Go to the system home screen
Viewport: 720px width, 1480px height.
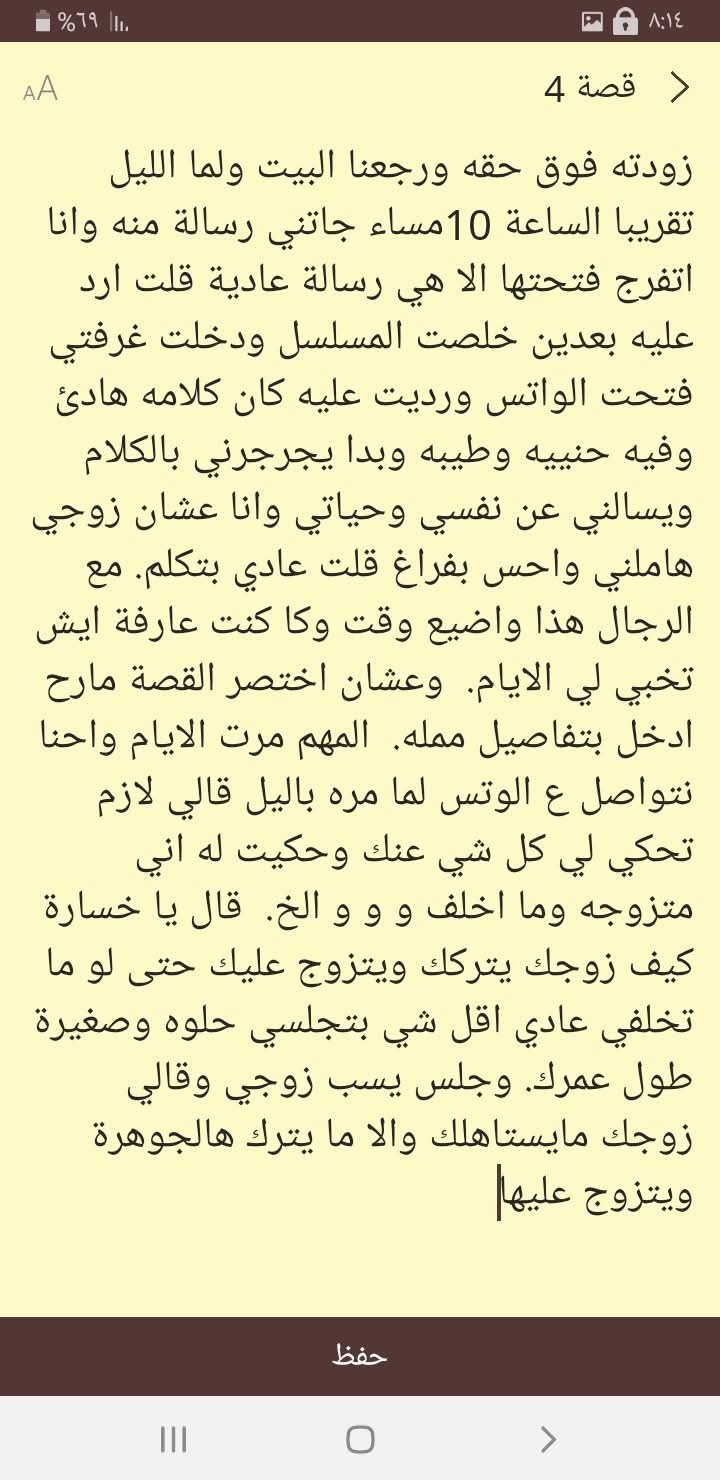[360, 1439]
